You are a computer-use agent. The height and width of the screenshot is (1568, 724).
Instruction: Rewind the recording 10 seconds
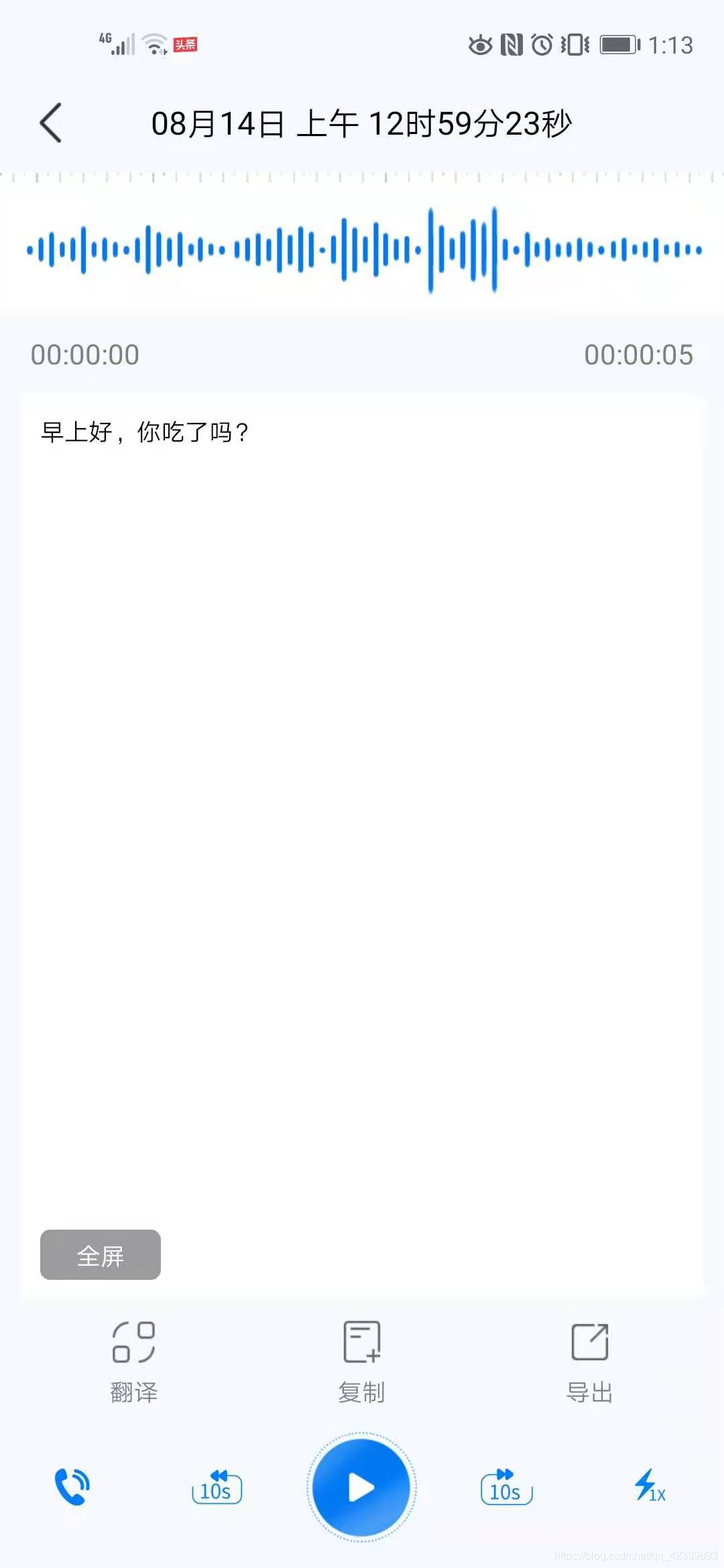216,1486
